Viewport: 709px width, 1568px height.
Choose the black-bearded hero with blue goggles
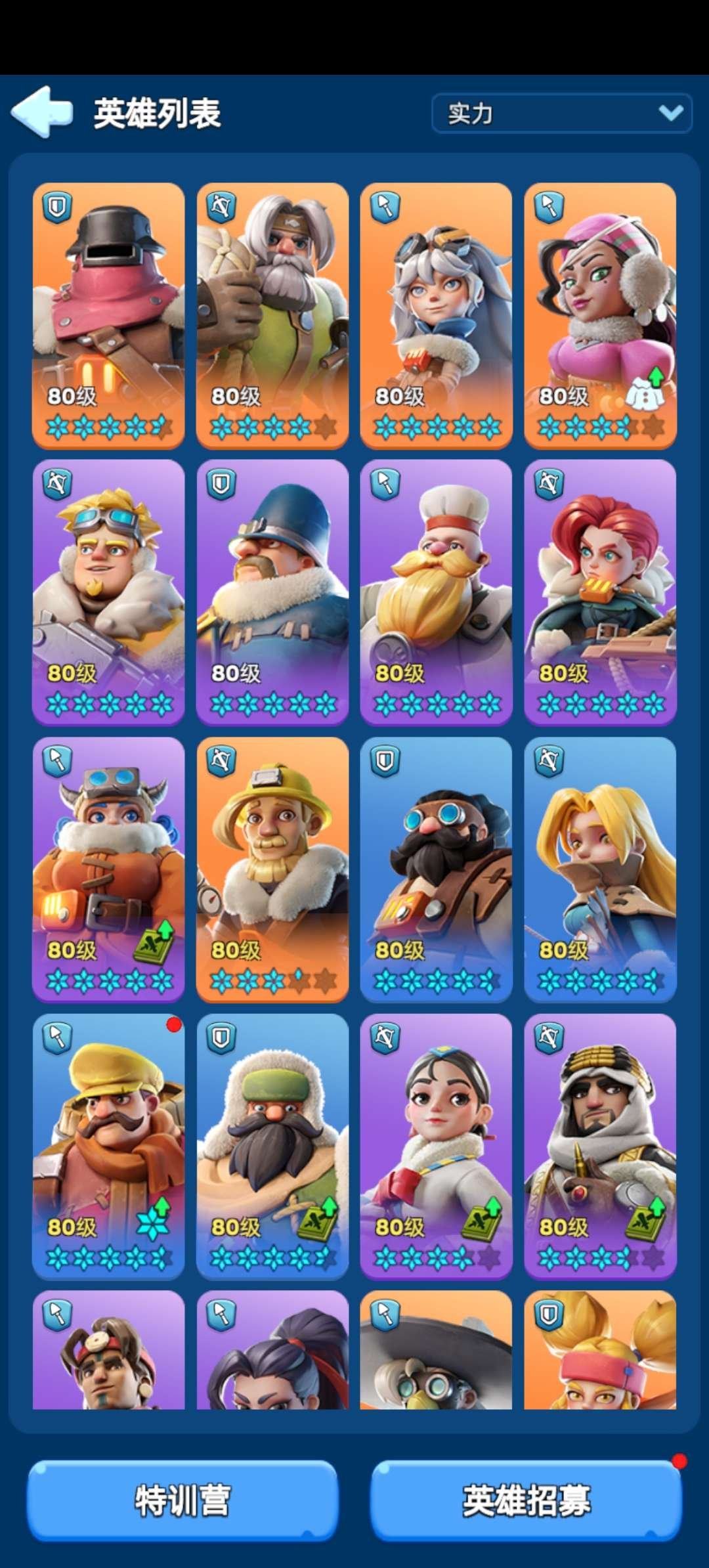click(436, 869)
